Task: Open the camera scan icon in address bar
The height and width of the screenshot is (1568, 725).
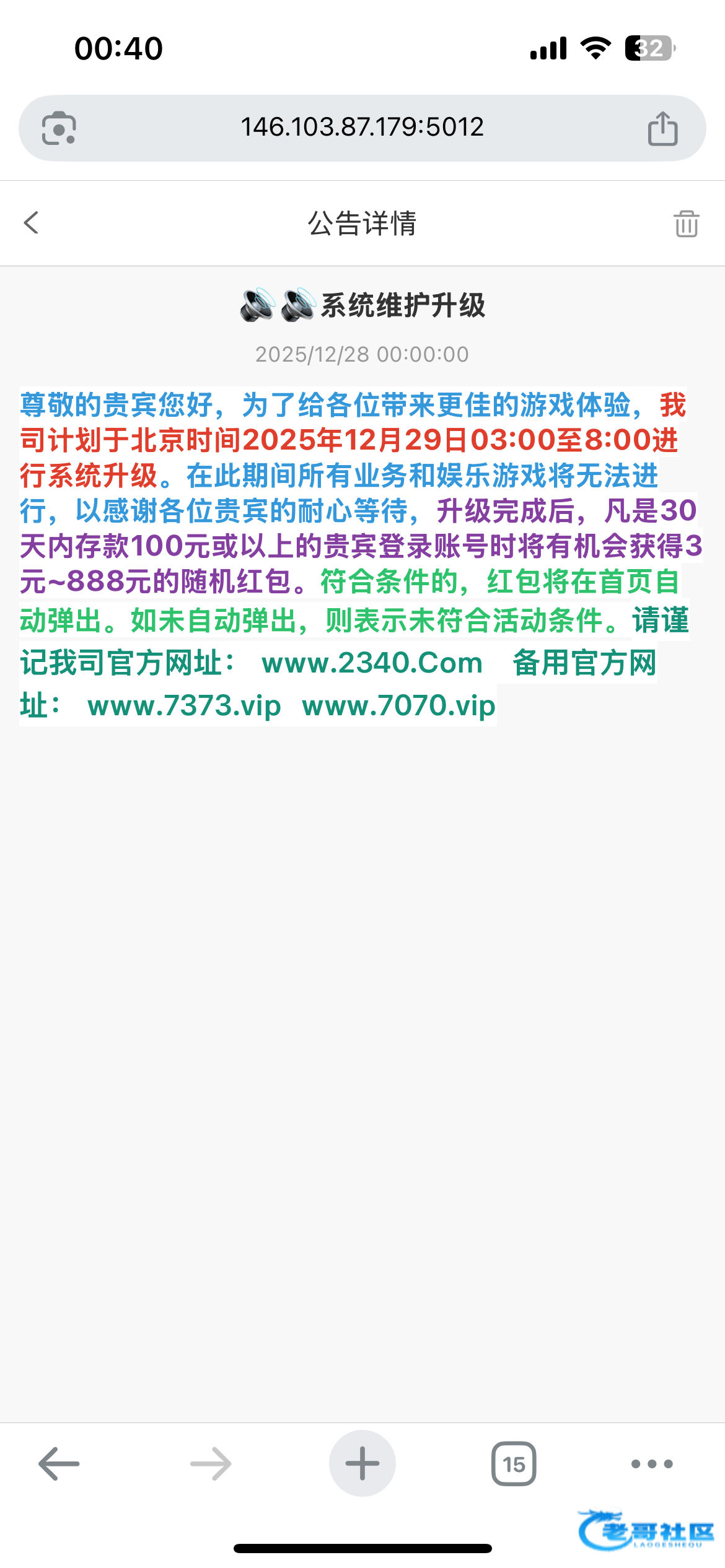Action: (x=59, y=128)
